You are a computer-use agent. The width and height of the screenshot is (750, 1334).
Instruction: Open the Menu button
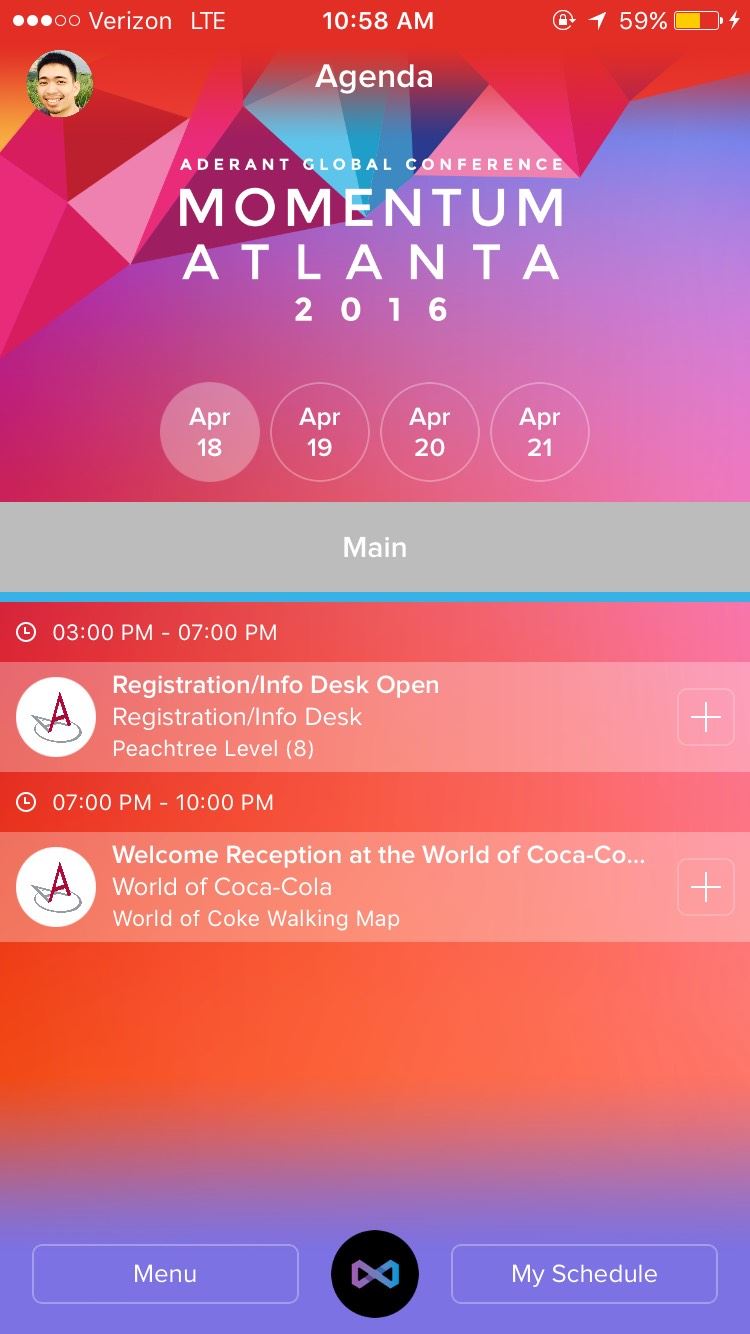[165, 1273]
